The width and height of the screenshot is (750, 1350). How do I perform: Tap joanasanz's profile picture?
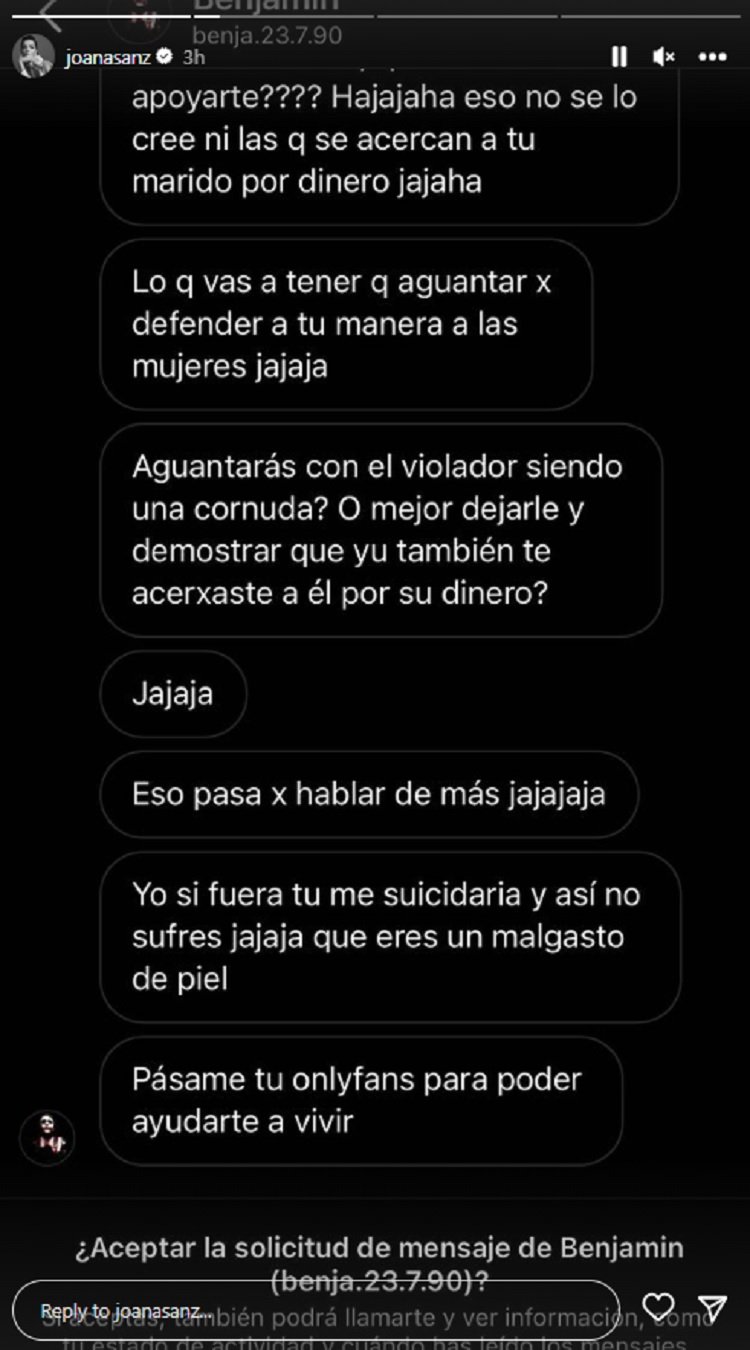tap(33, 57)
